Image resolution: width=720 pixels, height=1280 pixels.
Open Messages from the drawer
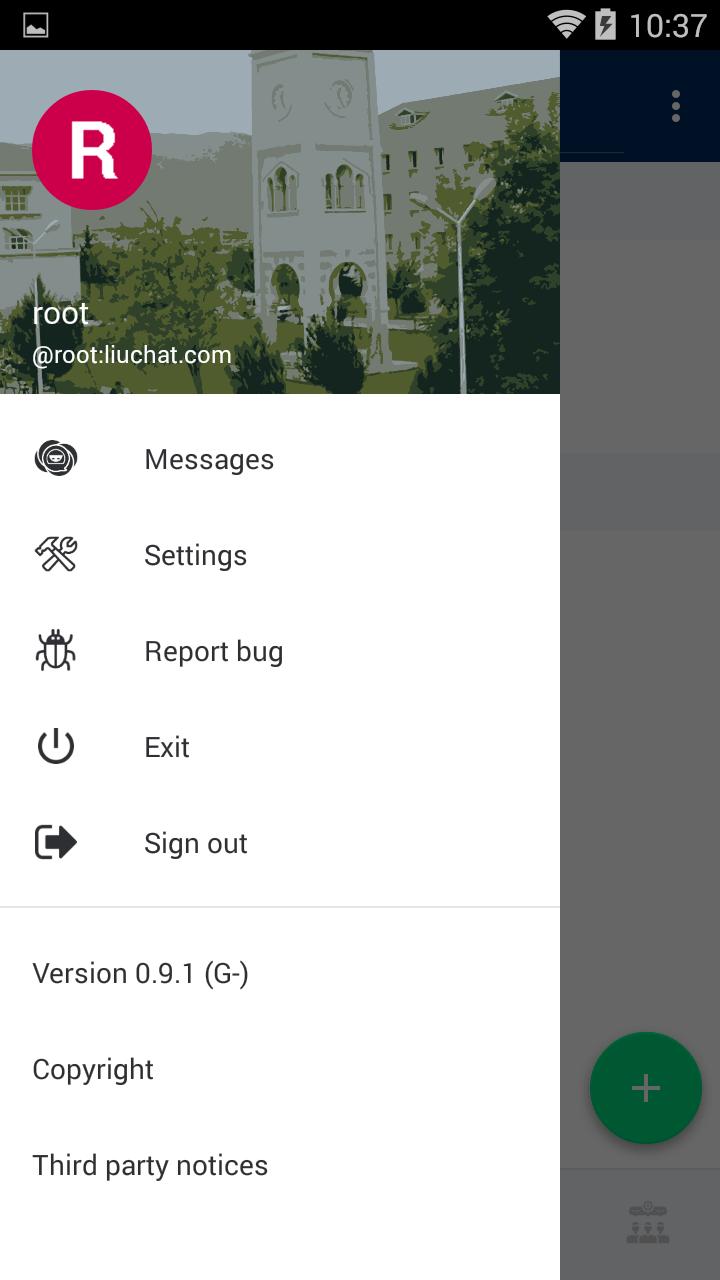[208, 459]
